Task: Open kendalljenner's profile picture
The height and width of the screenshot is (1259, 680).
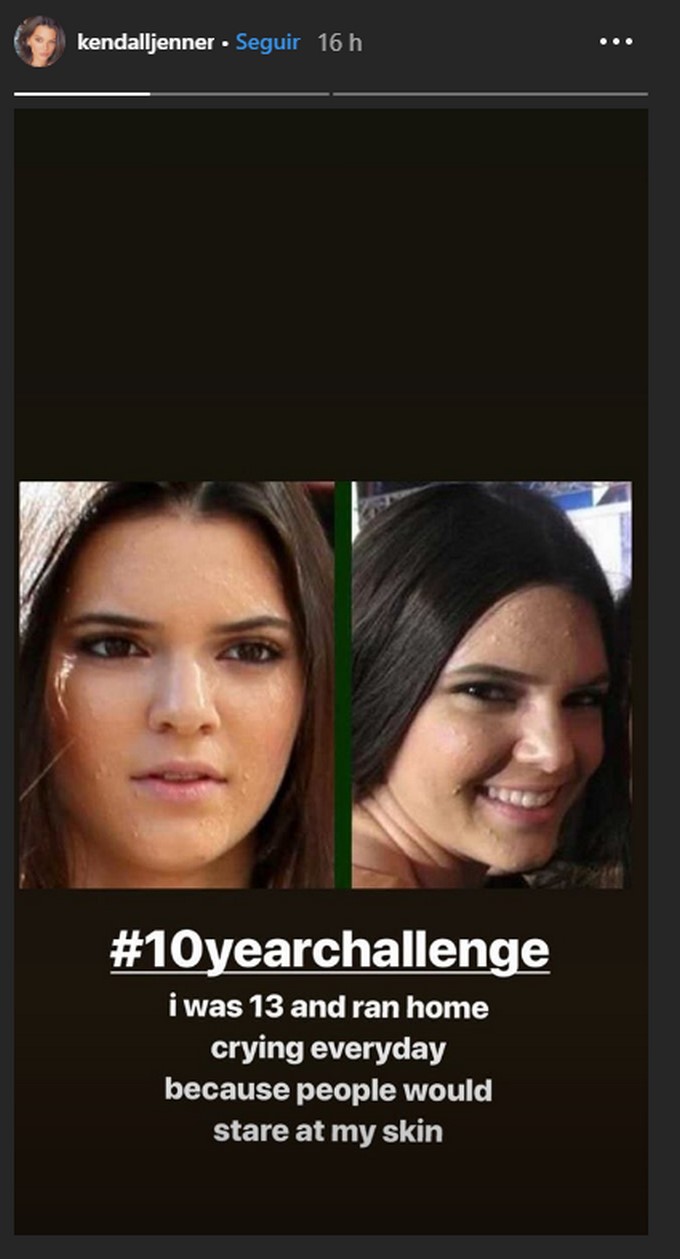Action: point(39,42)
